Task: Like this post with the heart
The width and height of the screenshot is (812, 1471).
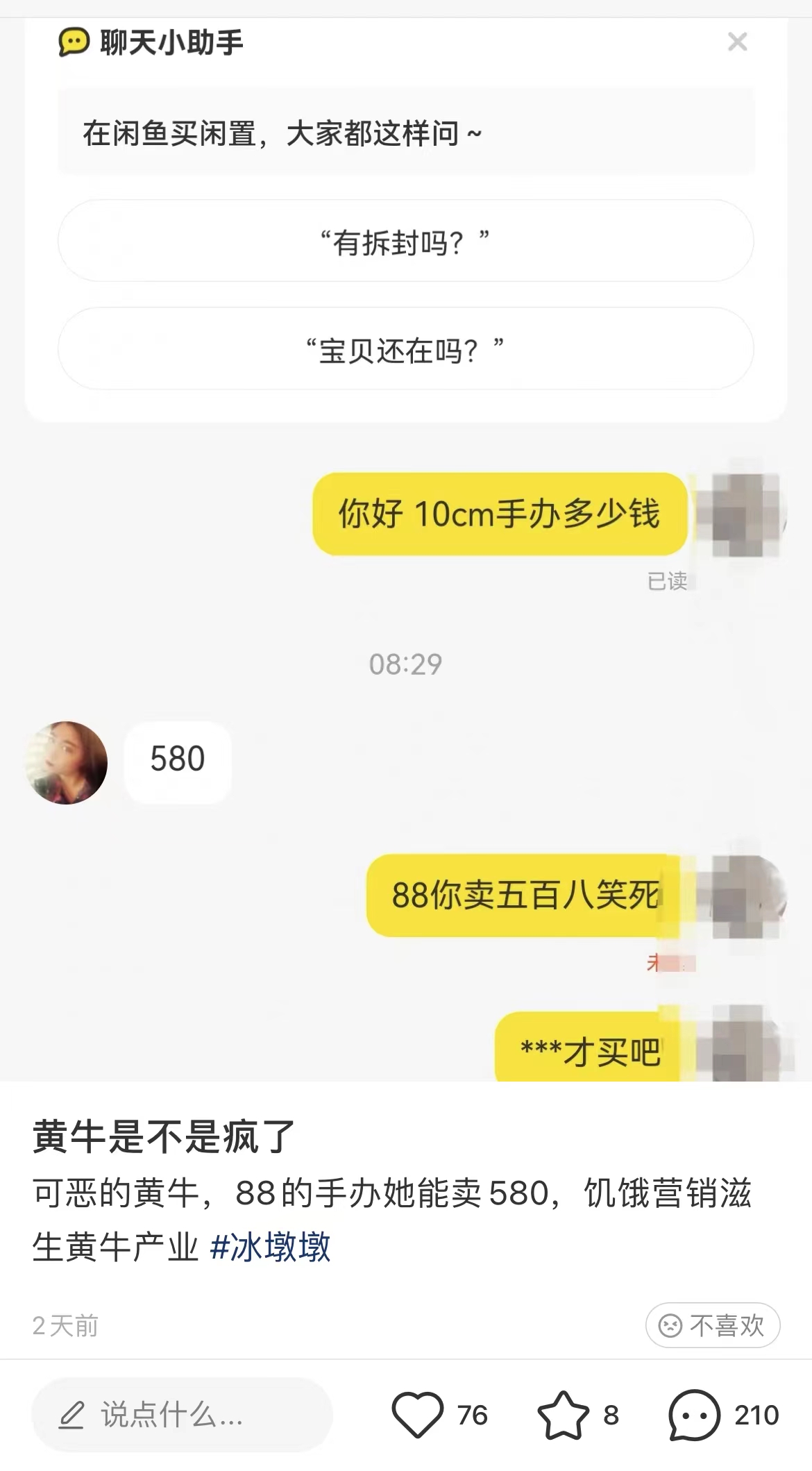Action: click(418, 1415)
